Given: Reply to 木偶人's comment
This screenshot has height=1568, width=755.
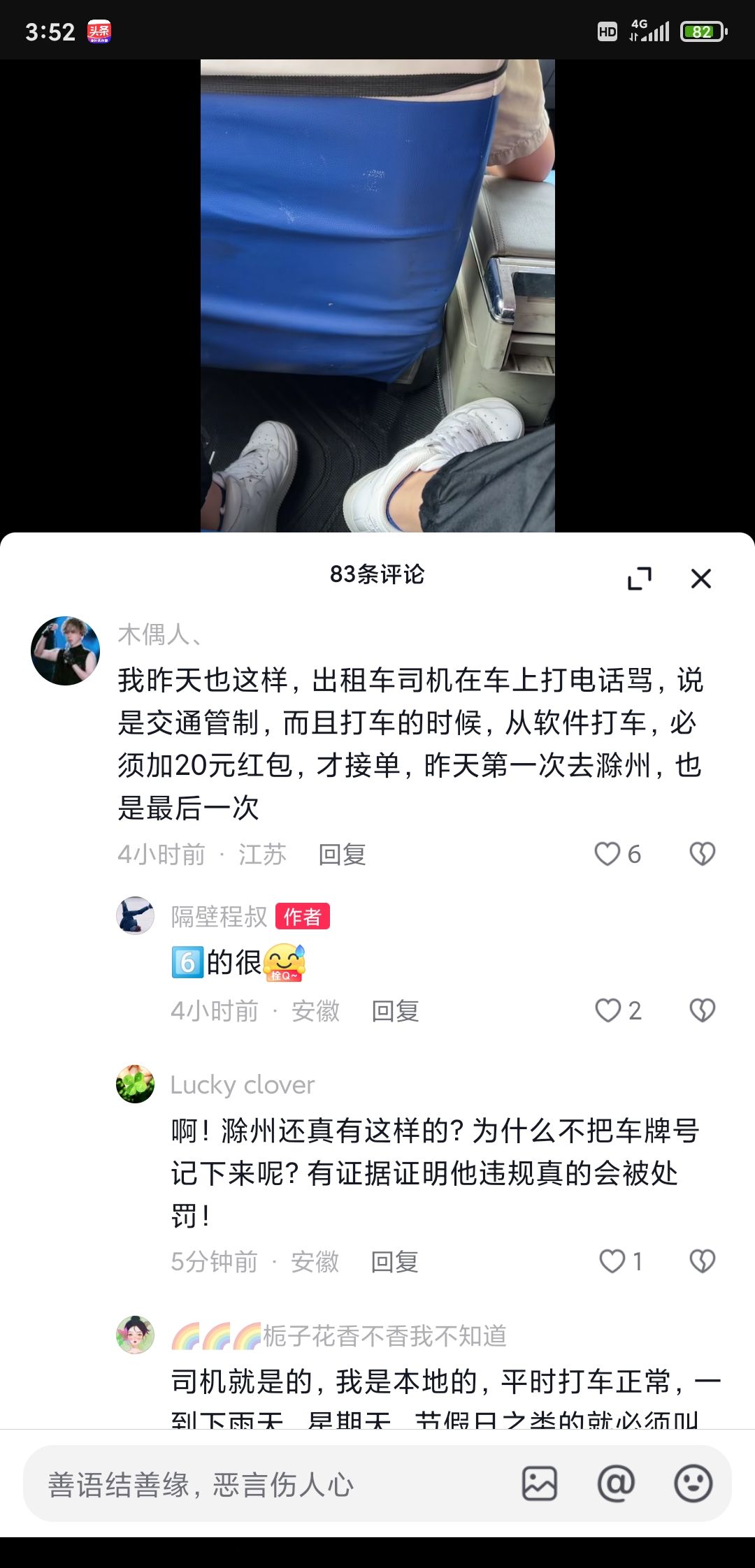Looking at the screenshot, I should point(342,855).
